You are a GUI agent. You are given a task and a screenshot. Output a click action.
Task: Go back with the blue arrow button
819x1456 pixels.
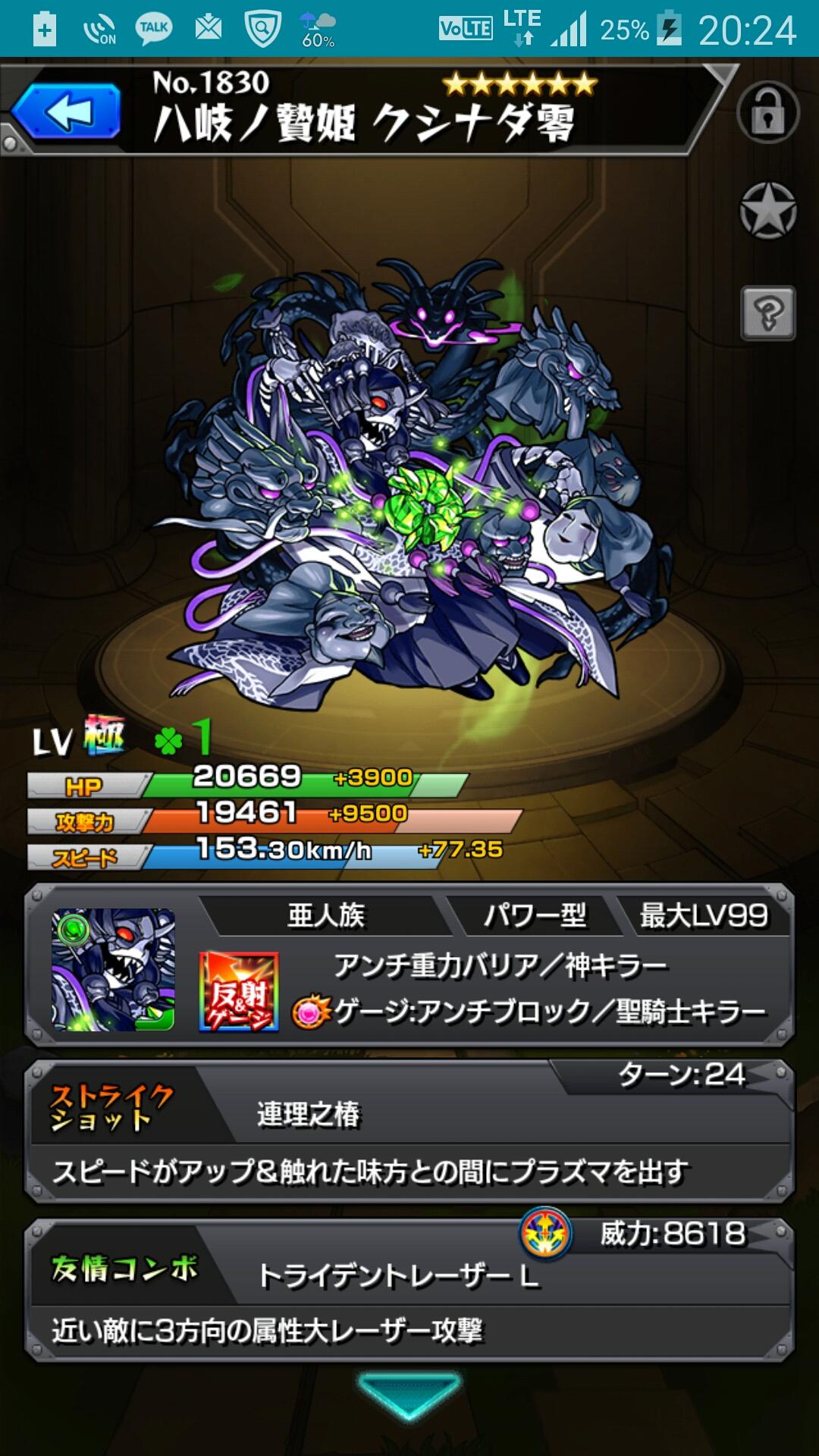click(67, 112)
